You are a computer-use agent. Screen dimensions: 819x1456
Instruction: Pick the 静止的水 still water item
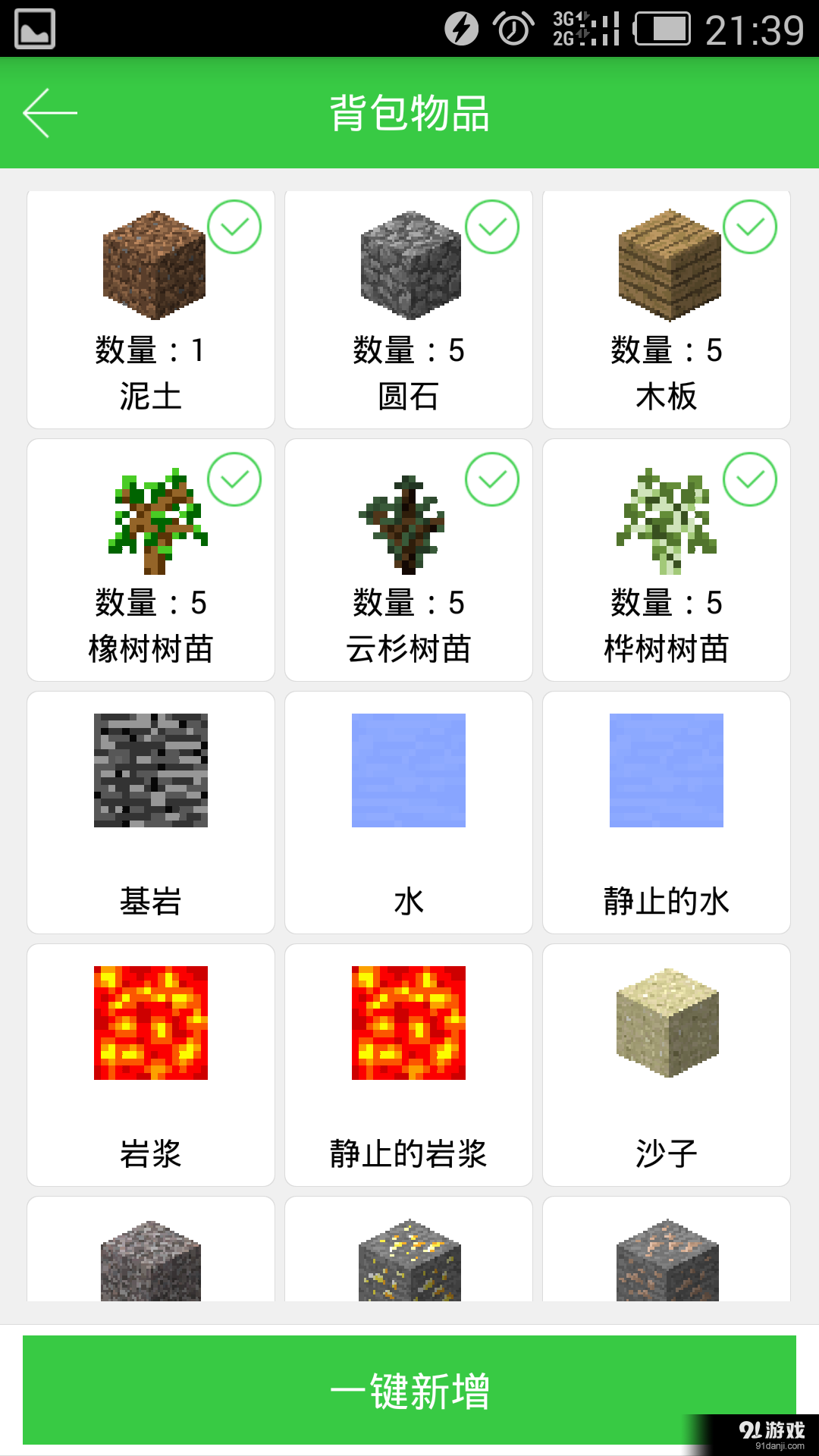(x=667, y=812)
